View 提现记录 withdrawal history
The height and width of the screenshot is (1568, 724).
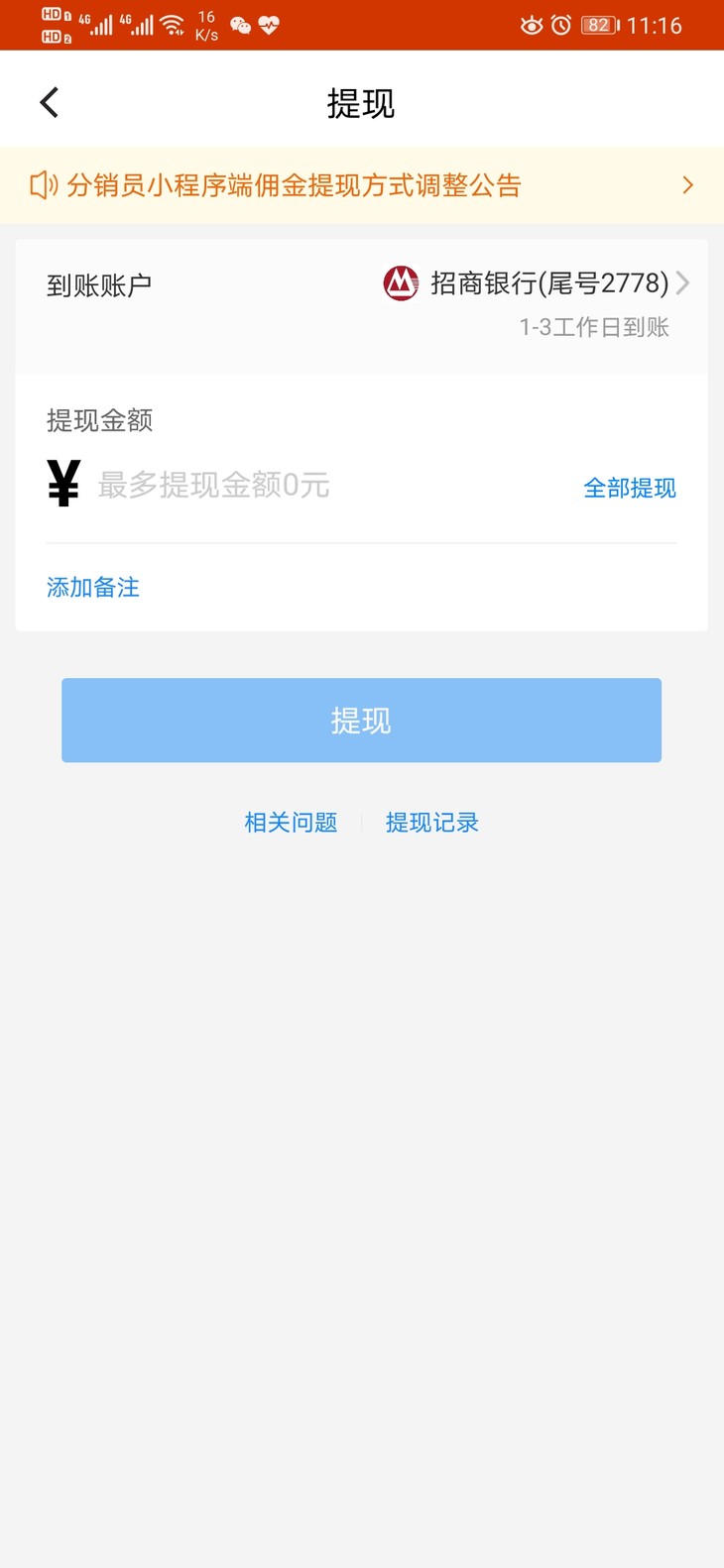click(x=432, y=823)
